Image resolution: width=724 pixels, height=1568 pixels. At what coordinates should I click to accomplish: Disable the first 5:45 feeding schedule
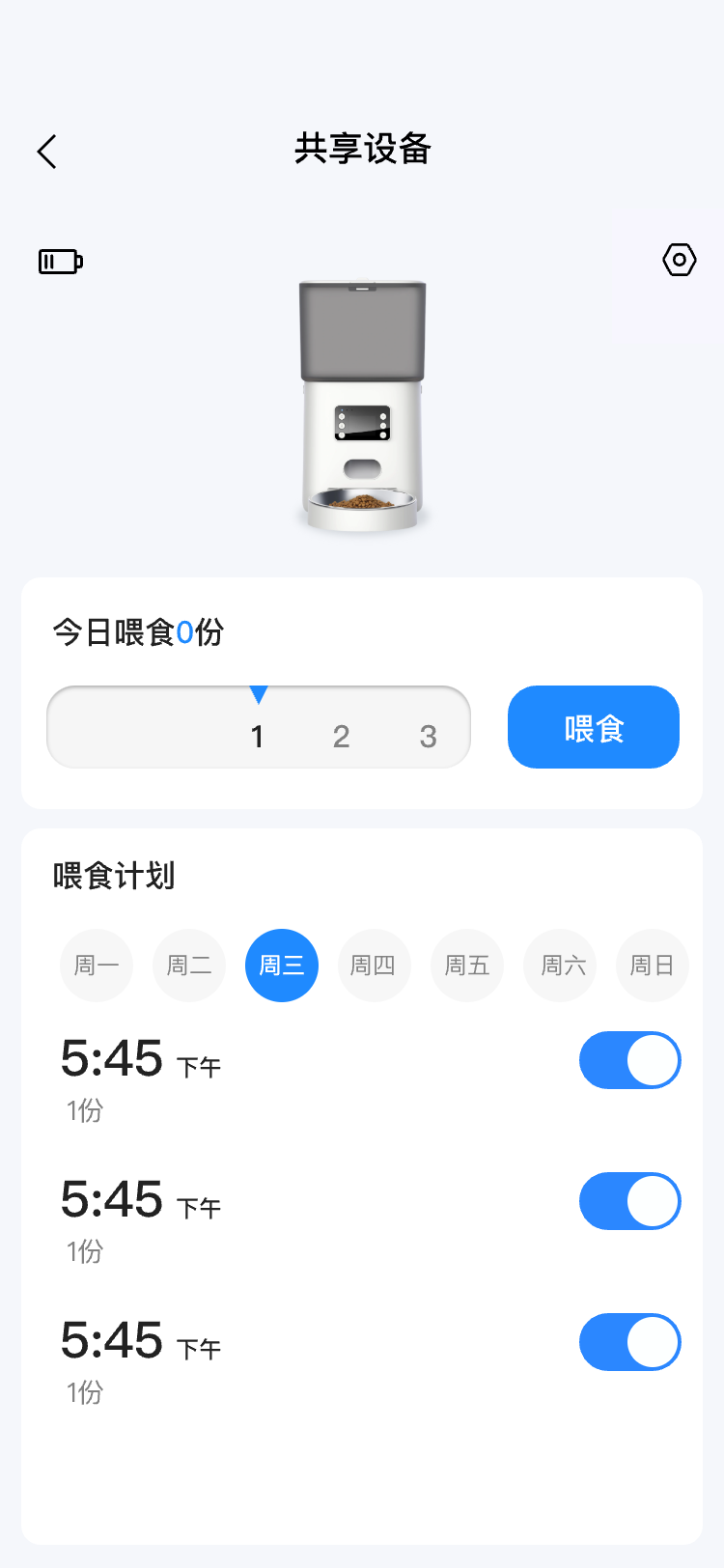pyautogui.click(x=629, y=1059)
